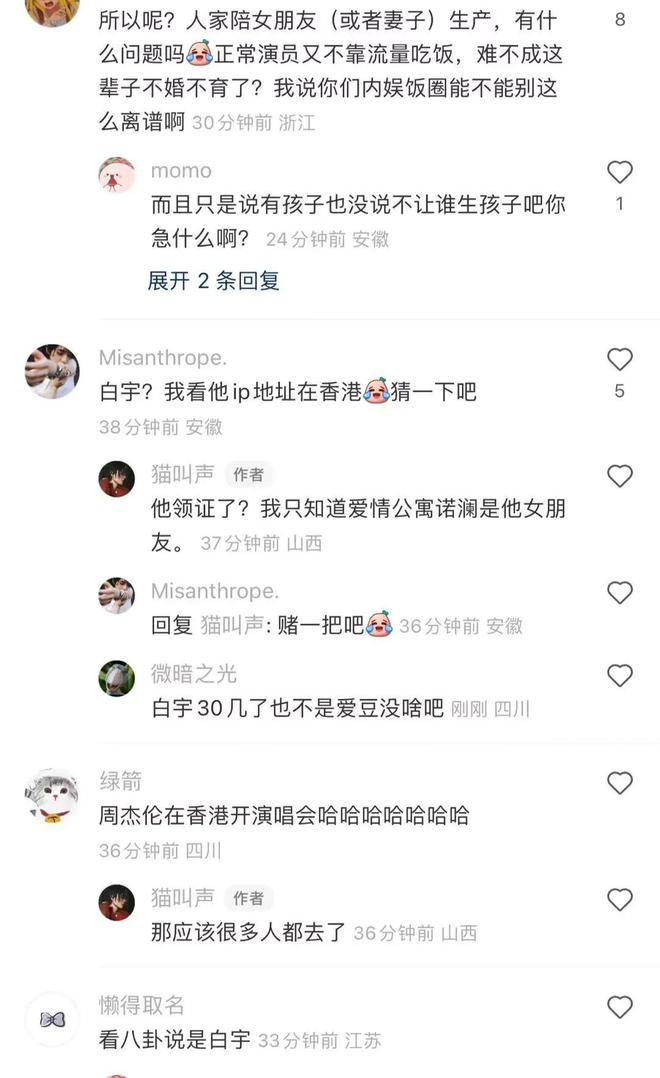Image resolution: width=660 pixels, height=1078 pixels.
Task: Like 猫叫声's reply about 他领证了
Action: pyautogui.click(x=619, y=476)
